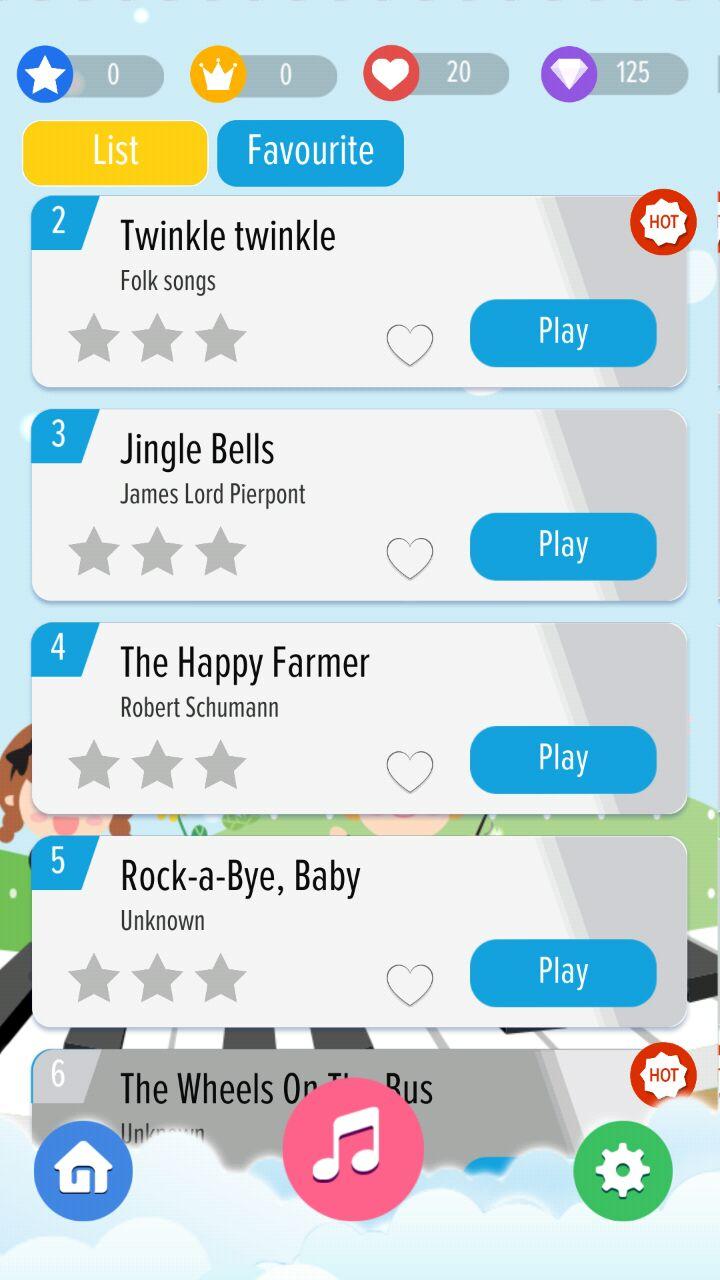
Task: Open the game settings gear
Action: (622, 1170)
